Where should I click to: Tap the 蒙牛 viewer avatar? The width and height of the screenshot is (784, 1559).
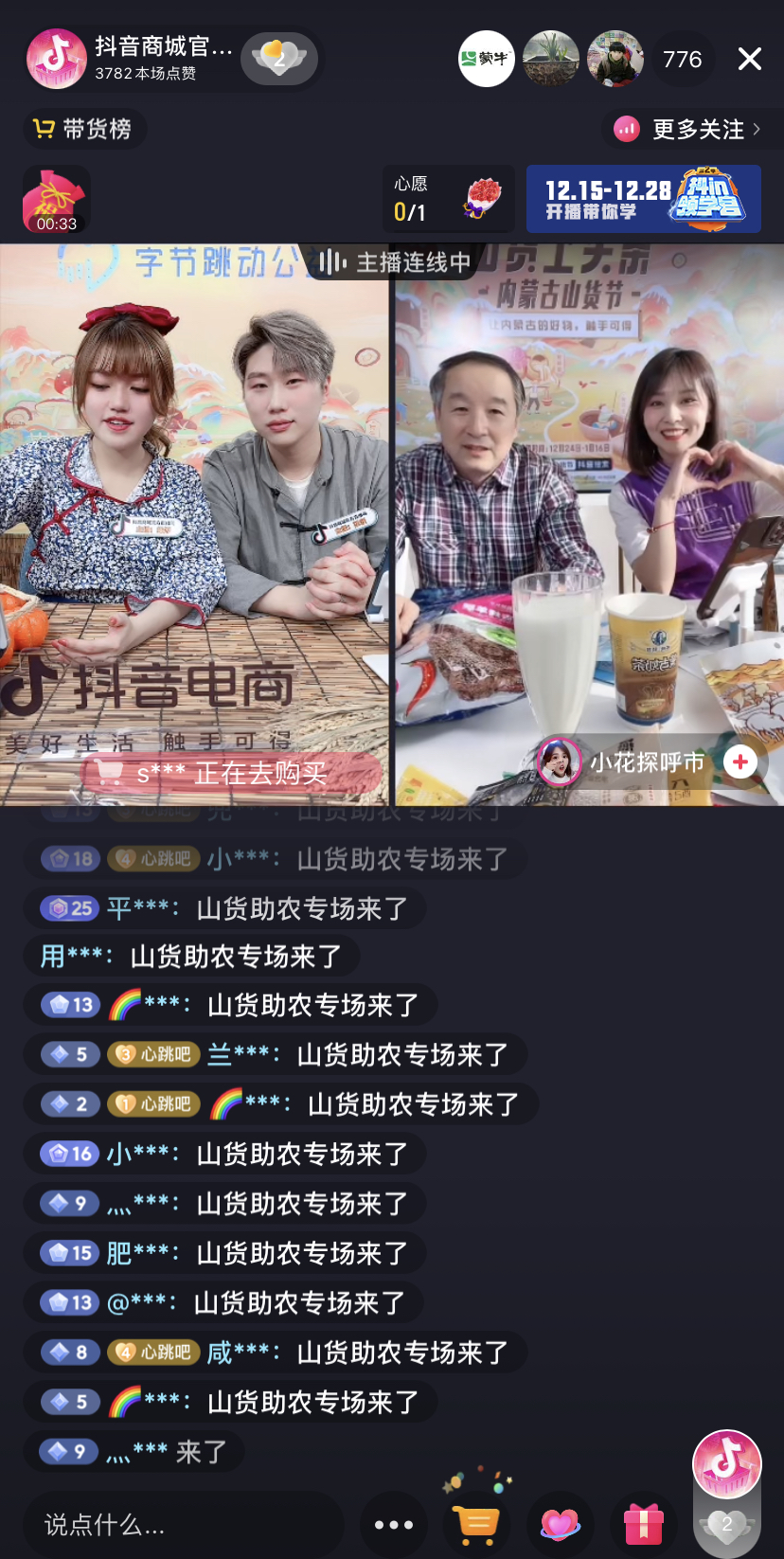pyautogui.click(x=487, y=59)
